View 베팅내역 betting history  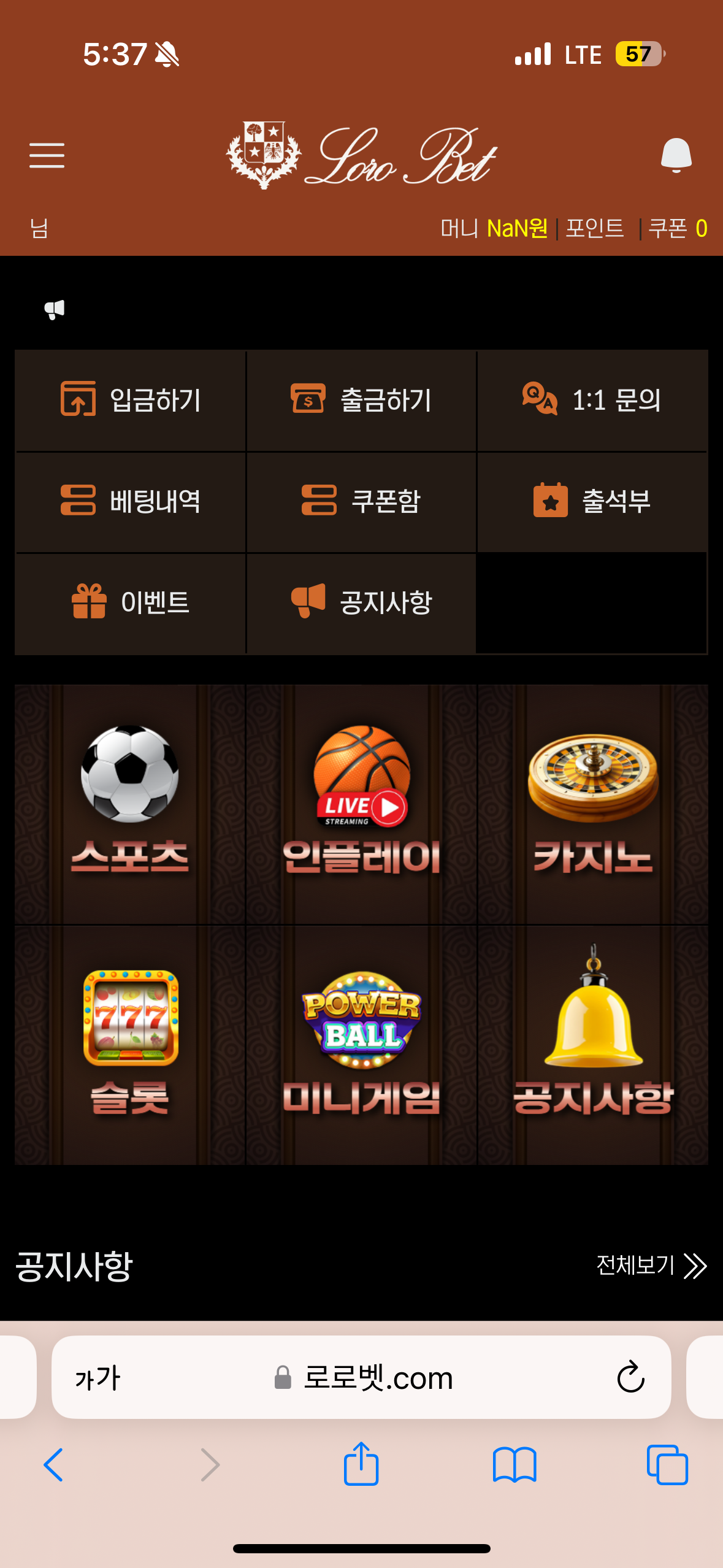point(131,501)
